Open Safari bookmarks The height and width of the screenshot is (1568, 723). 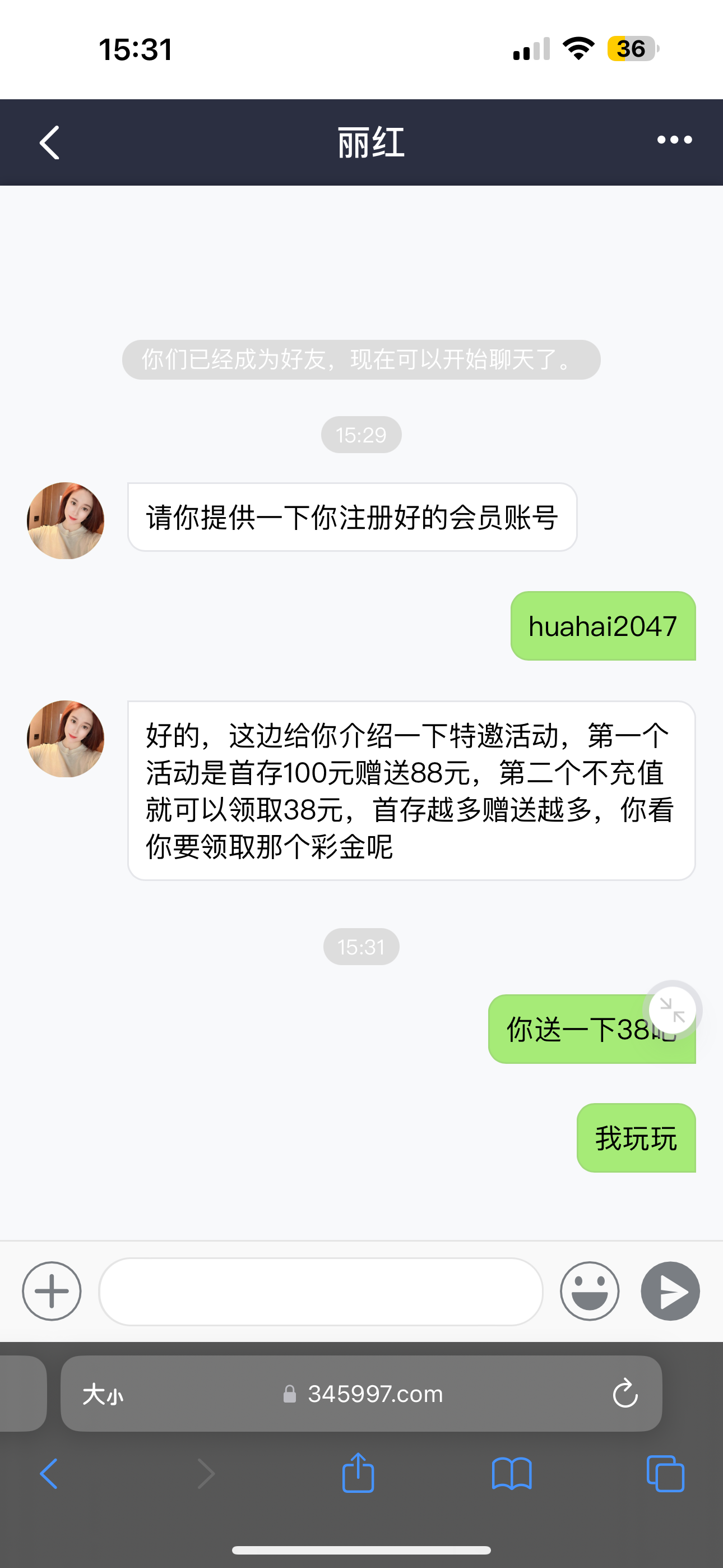pyautogui.click(x=512, y=1474)
